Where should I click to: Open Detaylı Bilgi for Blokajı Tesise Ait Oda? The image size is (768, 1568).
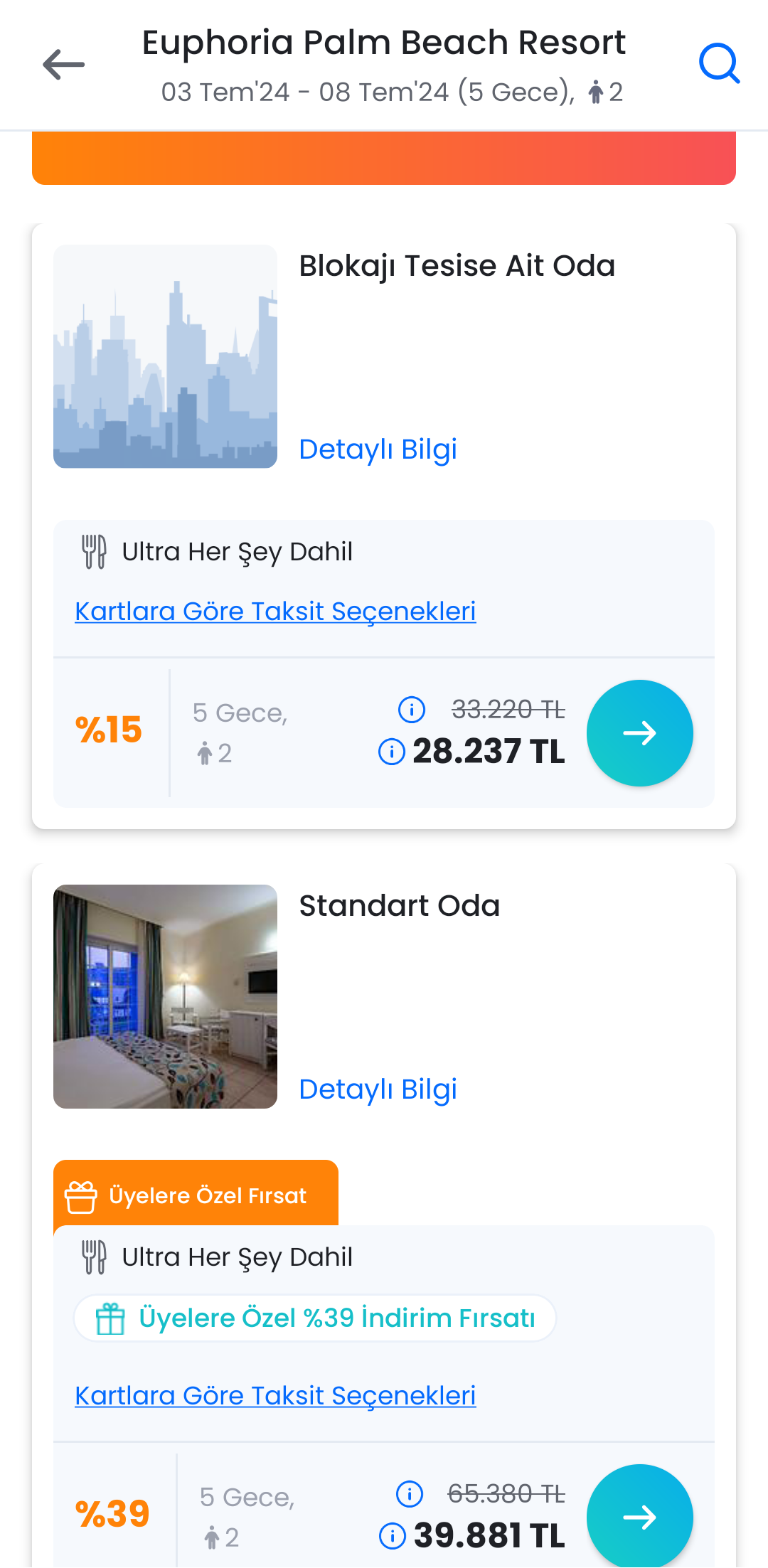point(378,449)
